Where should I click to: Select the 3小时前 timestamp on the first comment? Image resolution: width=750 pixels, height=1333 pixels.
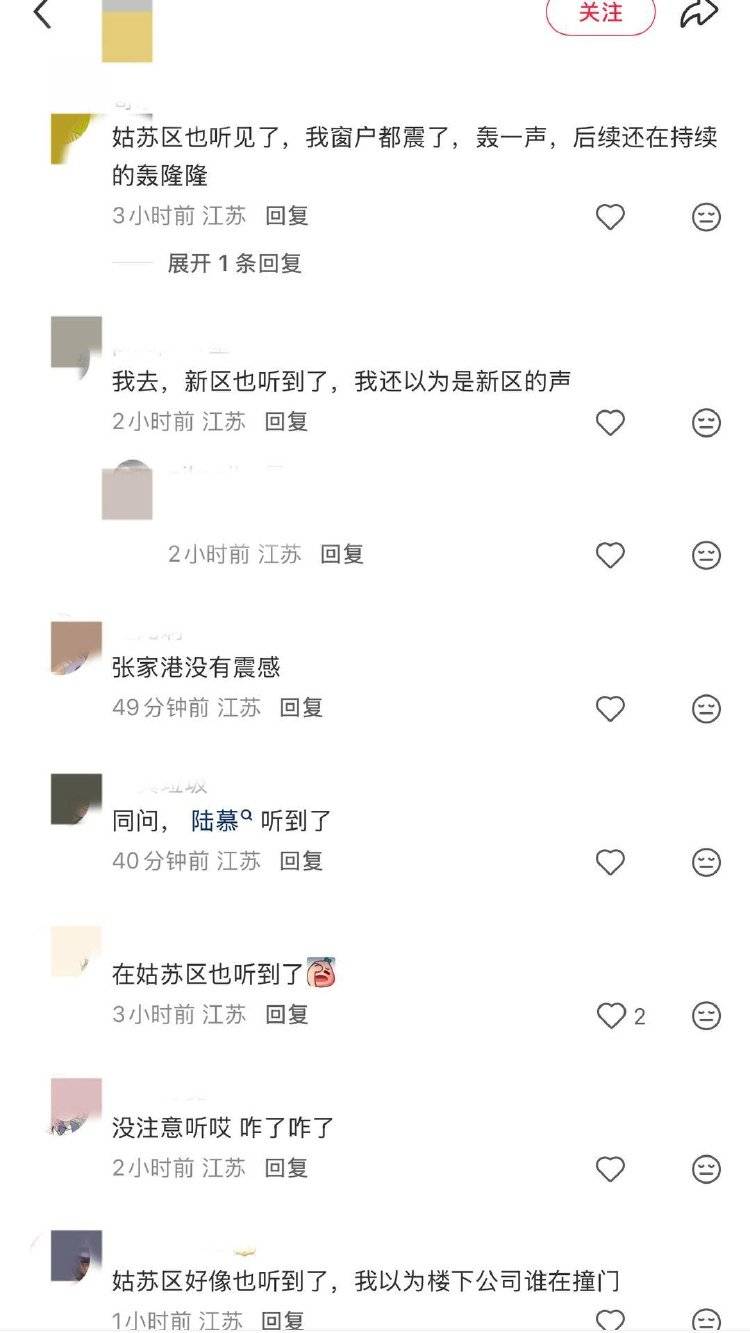[150, 214]
